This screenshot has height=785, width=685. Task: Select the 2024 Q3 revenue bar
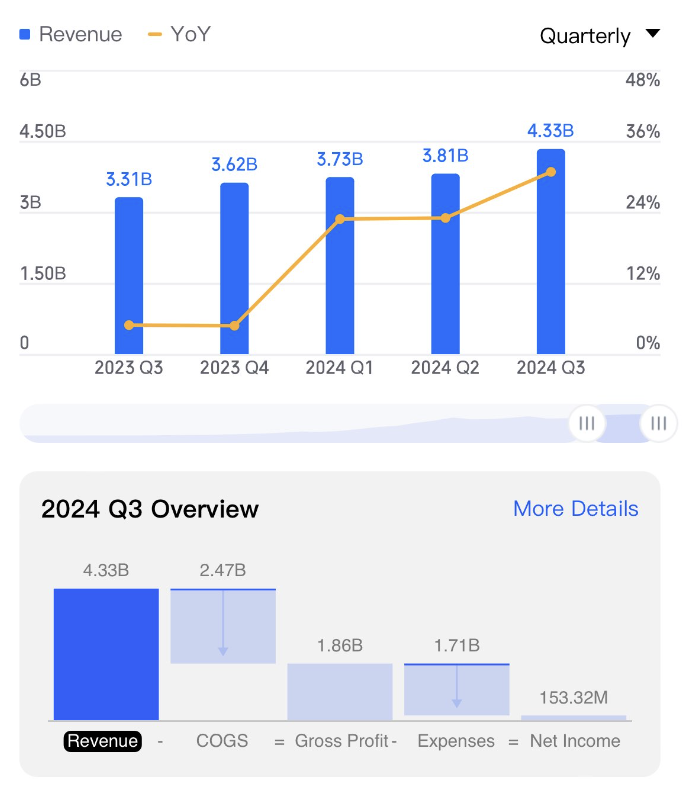(x=551, y=252)
